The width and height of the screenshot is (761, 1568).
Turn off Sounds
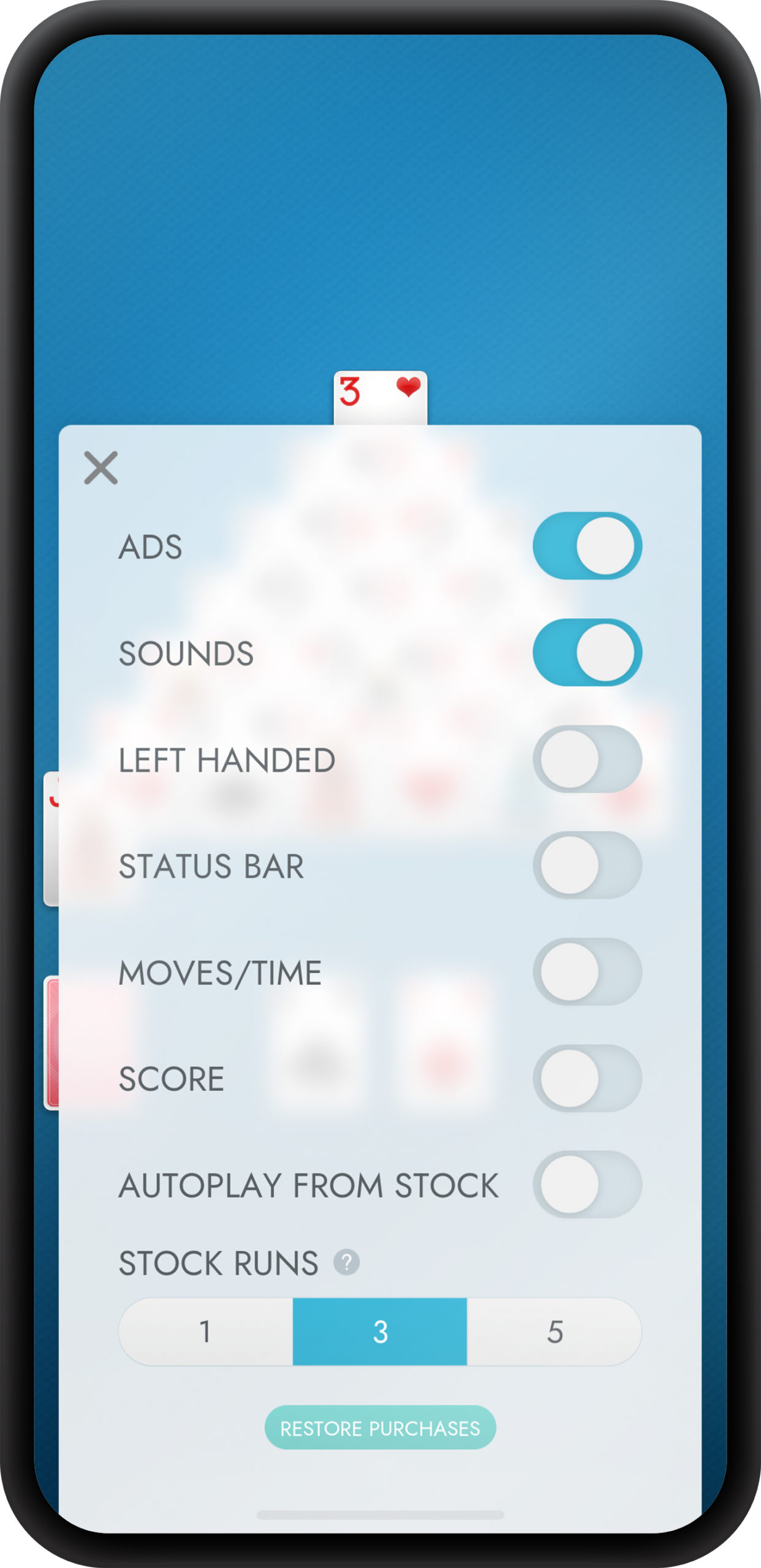[587, 652]
